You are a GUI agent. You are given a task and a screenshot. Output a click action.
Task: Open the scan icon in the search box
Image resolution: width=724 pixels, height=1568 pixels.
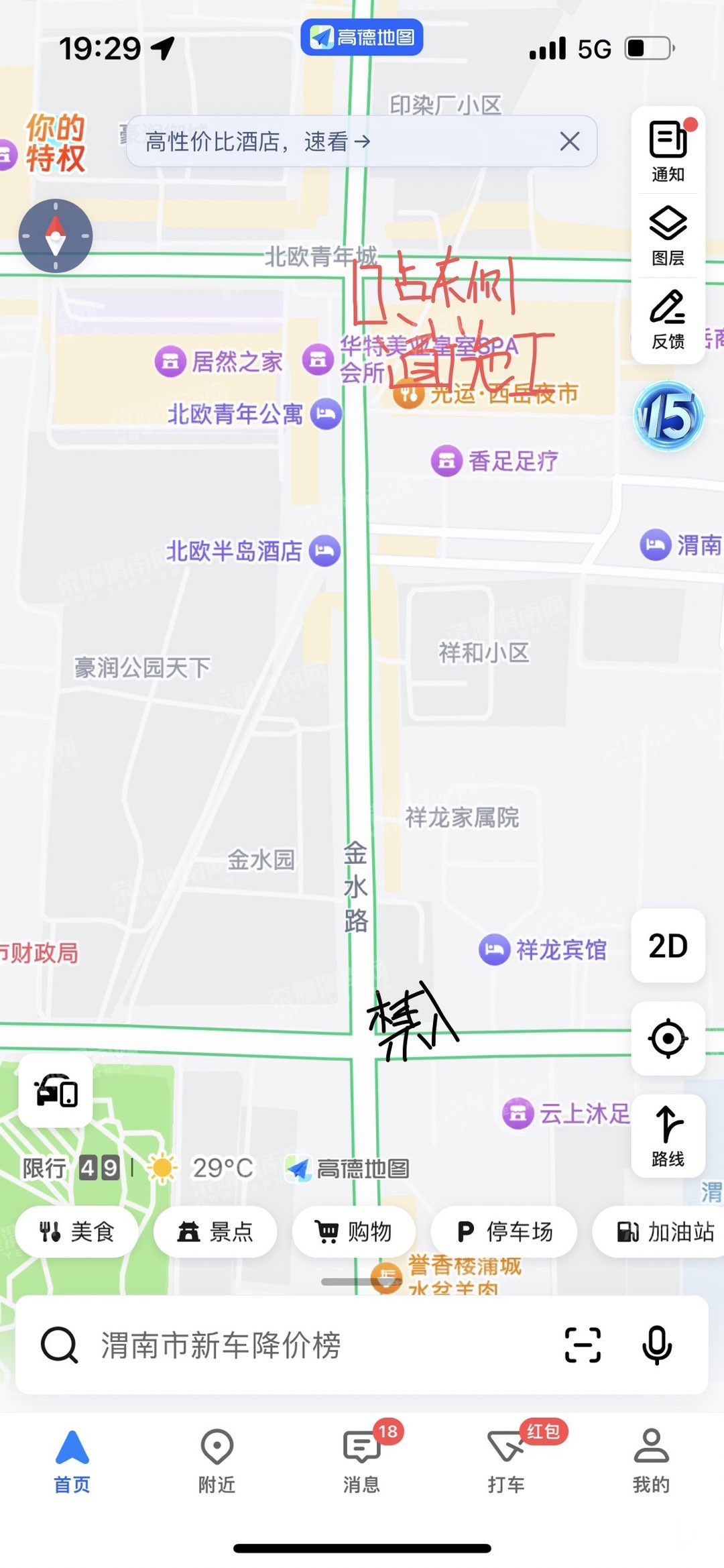[583, 1345]
